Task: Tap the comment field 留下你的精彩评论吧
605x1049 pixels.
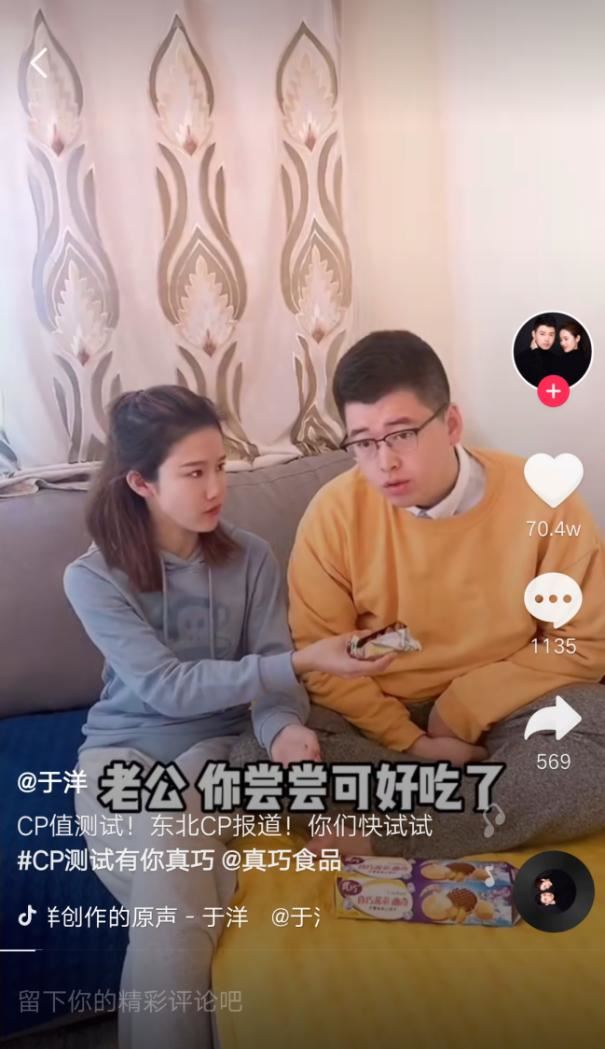Action: coord(130,1001)
